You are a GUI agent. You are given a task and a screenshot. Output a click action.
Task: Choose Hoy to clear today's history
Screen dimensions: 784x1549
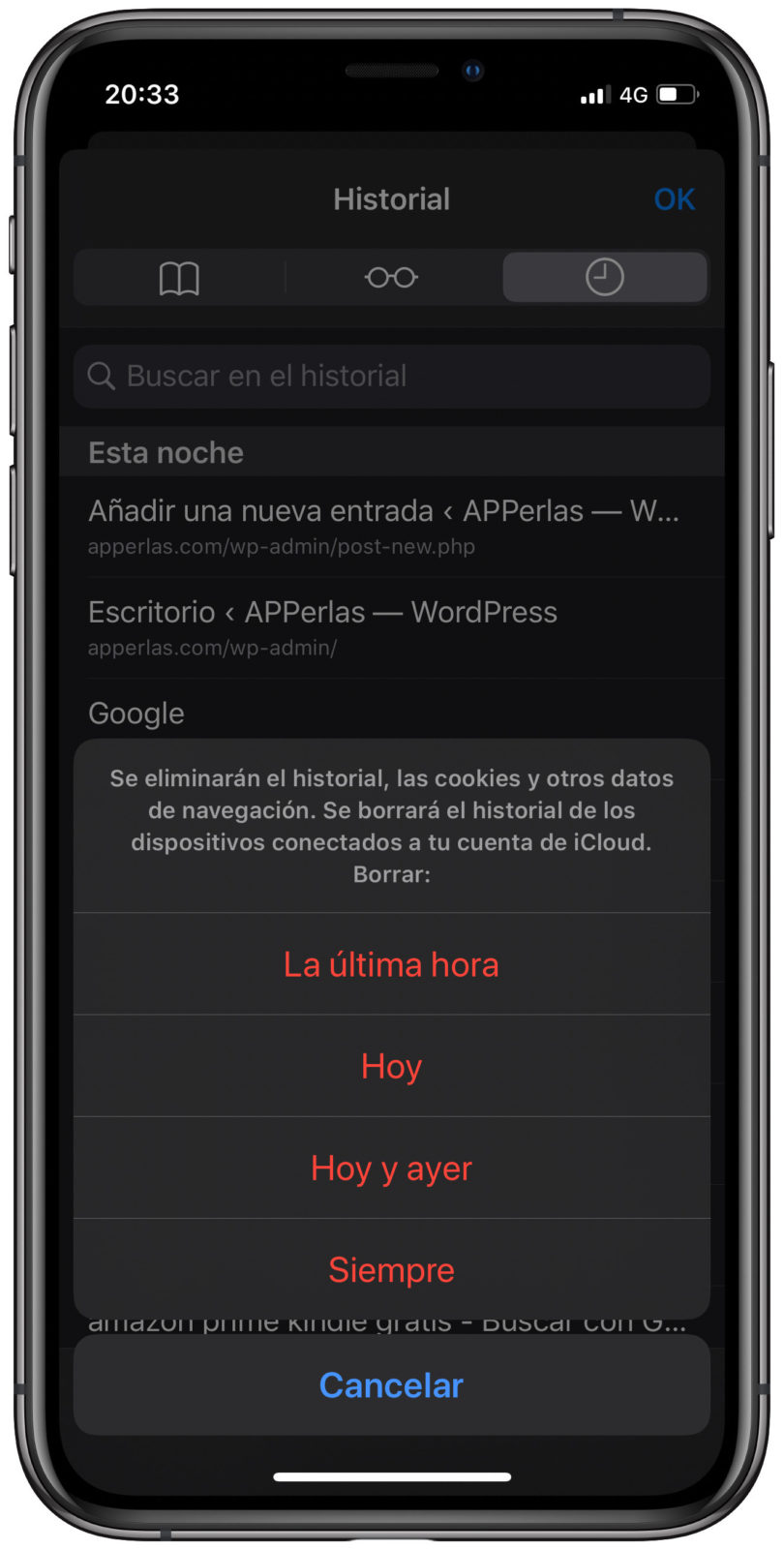(x=391, y=1066)
